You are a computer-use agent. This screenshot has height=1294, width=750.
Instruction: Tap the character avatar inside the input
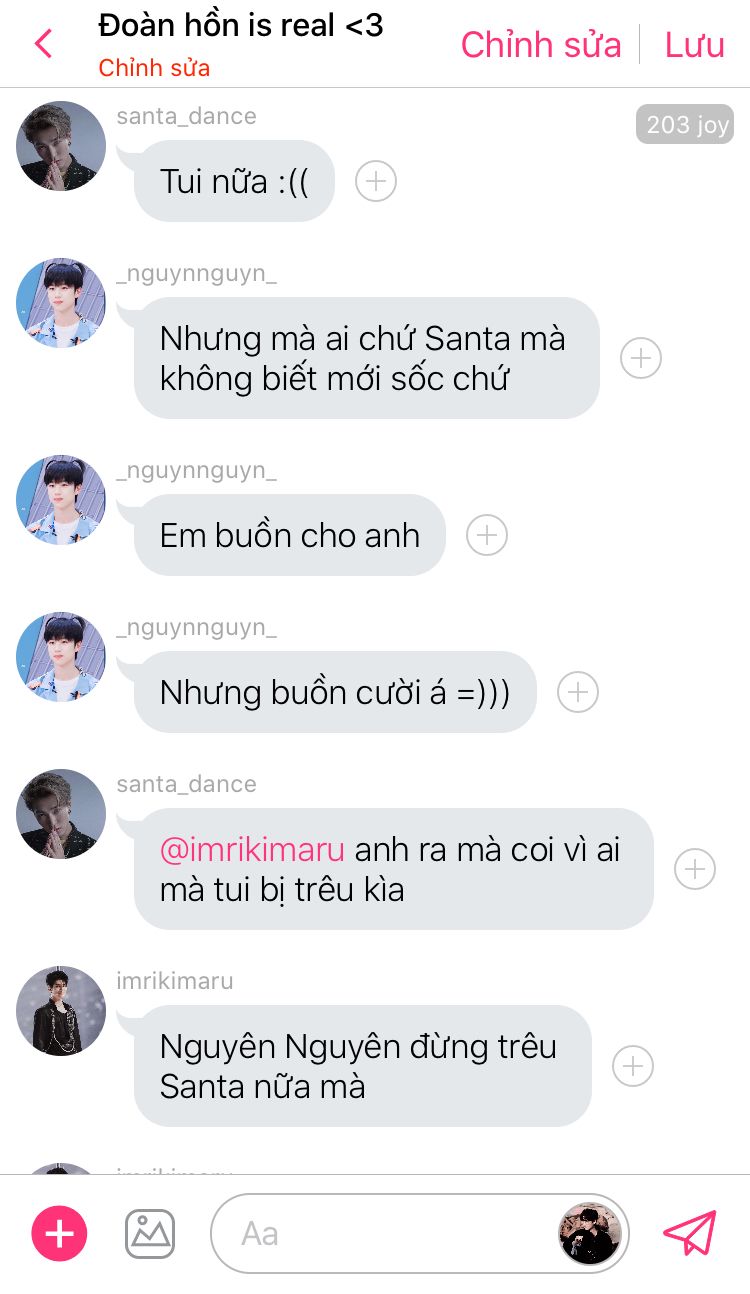[590, 1233]
